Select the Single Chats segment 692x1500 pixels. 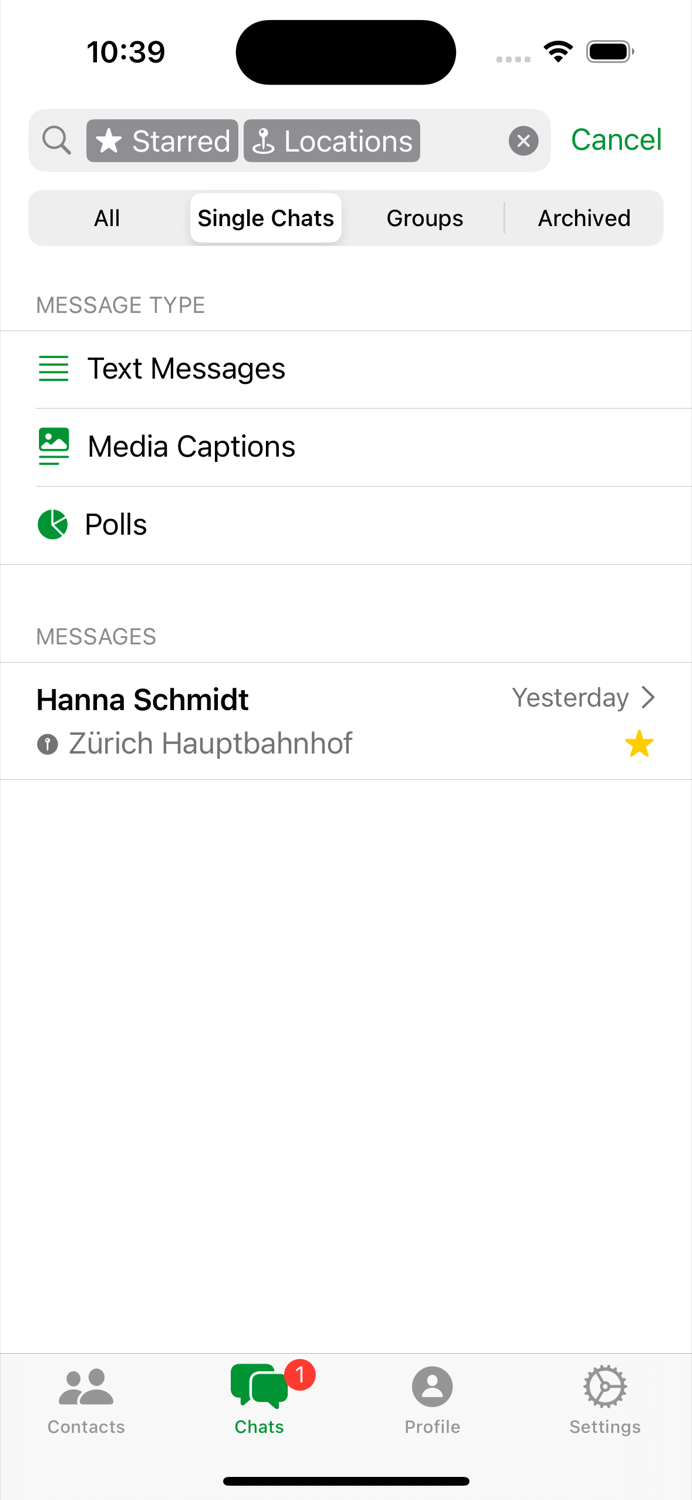click(x=266, y=218)
